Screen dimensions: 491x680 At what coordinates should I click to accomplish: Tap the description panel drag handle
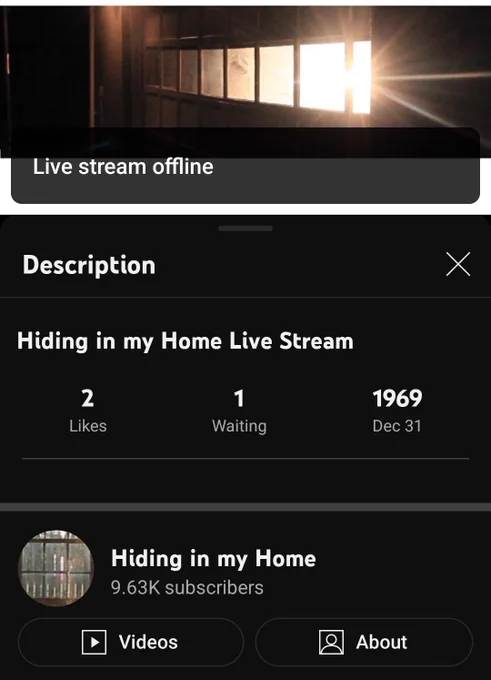246,229
